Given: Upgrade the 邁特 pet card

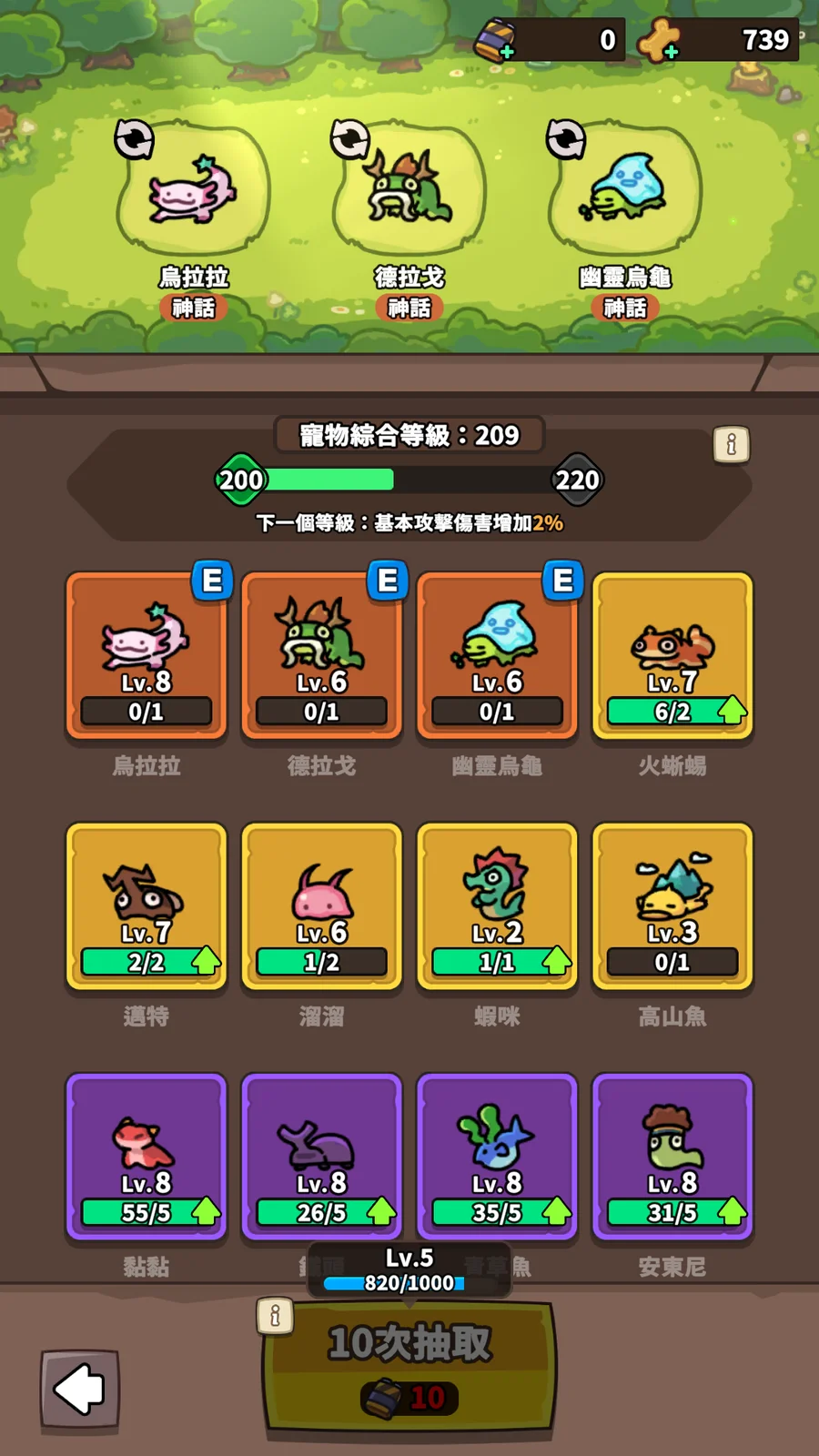Looking at the screenshot, I should 146,905.
